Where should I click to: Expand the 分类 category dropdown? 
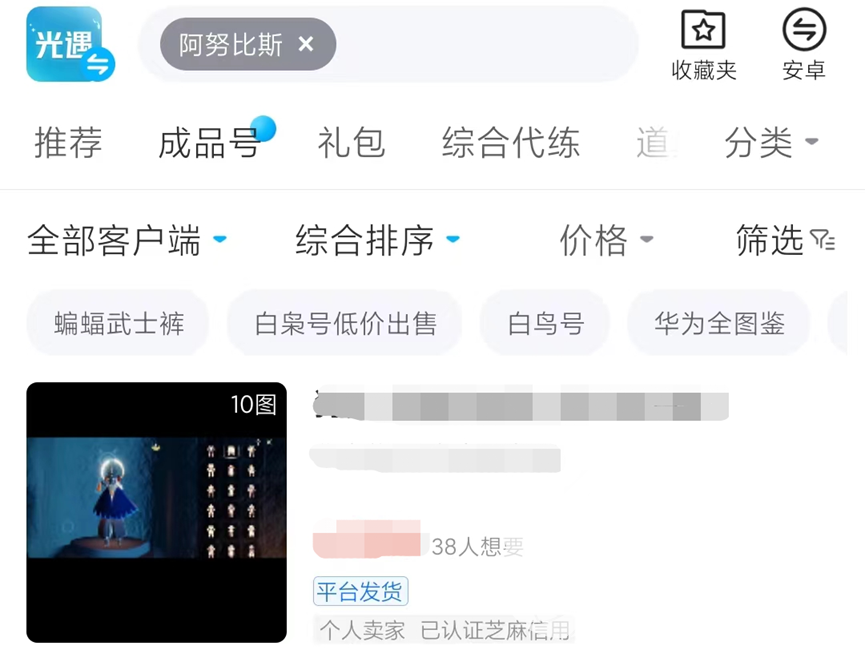click(771, 143)
